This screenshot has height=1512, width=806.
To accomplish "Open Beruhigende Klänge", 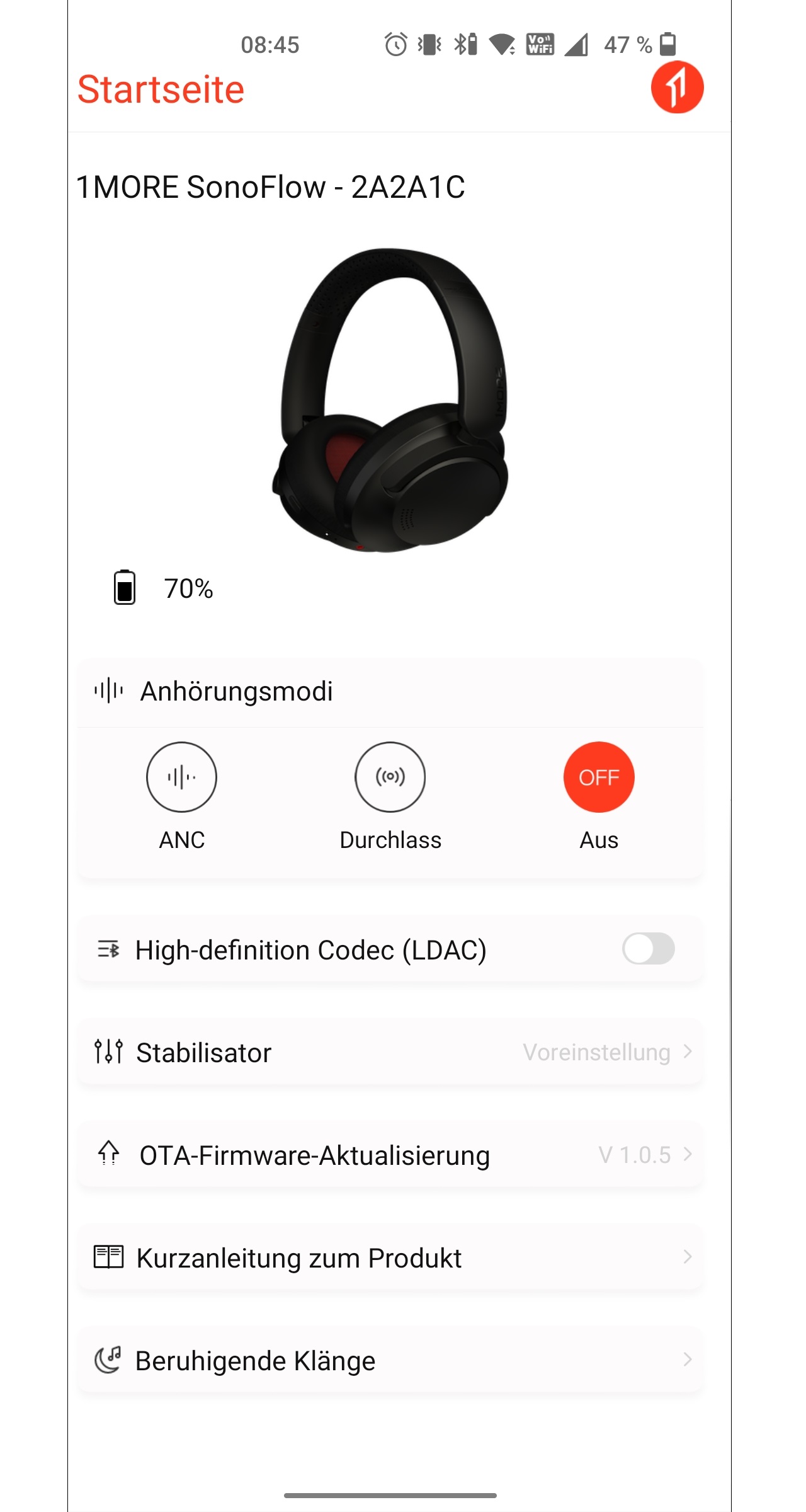I will pos(390,1360).
